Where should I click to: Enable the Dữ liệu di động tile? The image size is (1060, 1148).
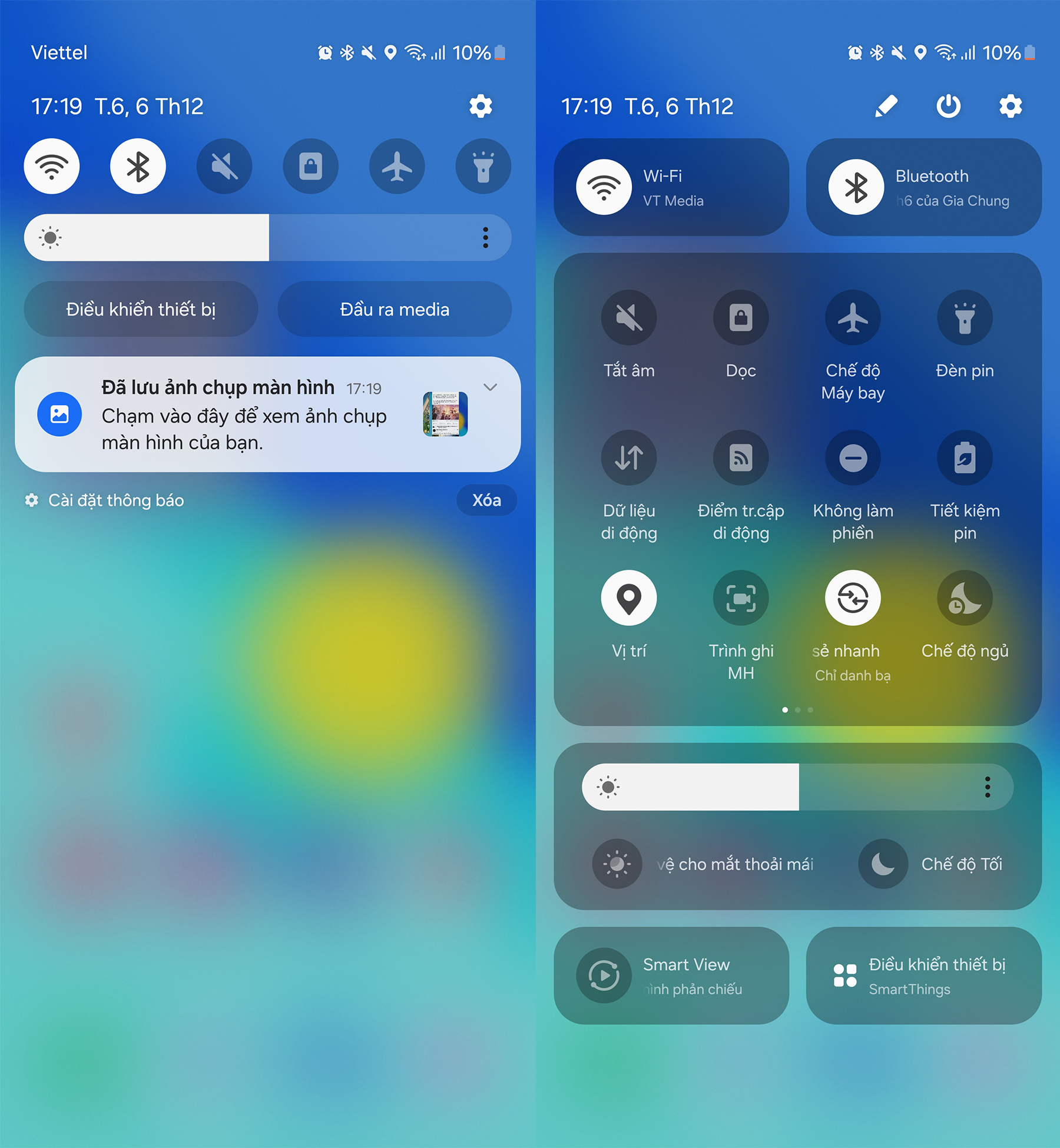(629, 458)
